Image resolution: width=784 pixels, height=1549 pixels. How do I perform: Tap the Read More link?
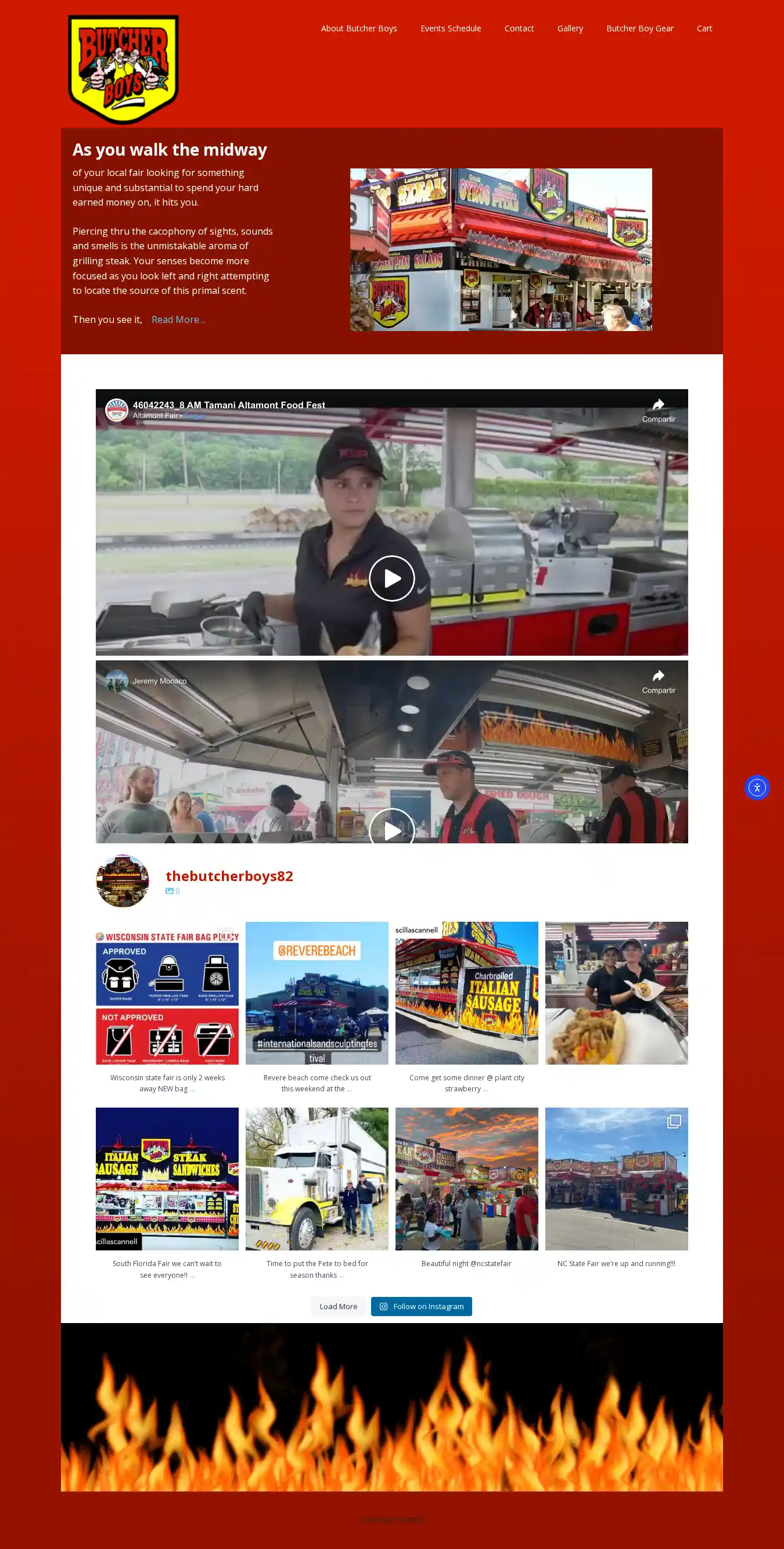click(x=178, y=319)
